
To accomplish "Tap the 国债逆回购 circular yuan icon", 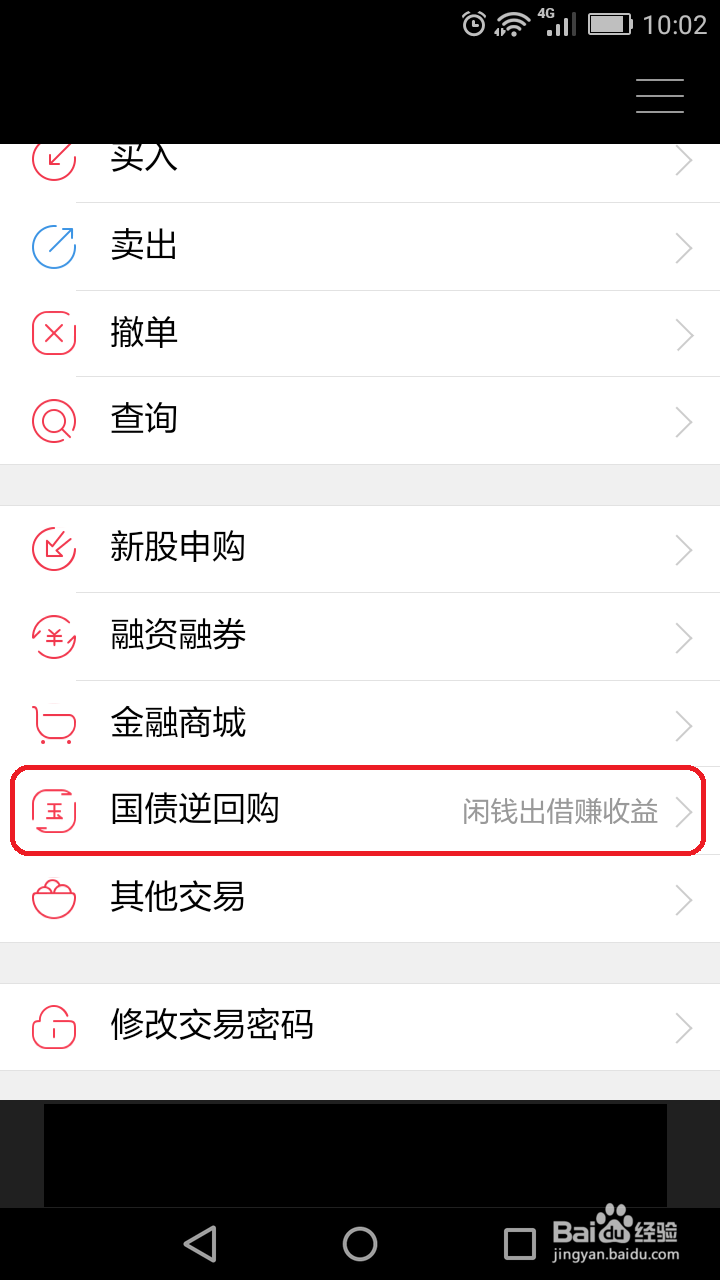I will pyautogui.click(x=54, y=812).
